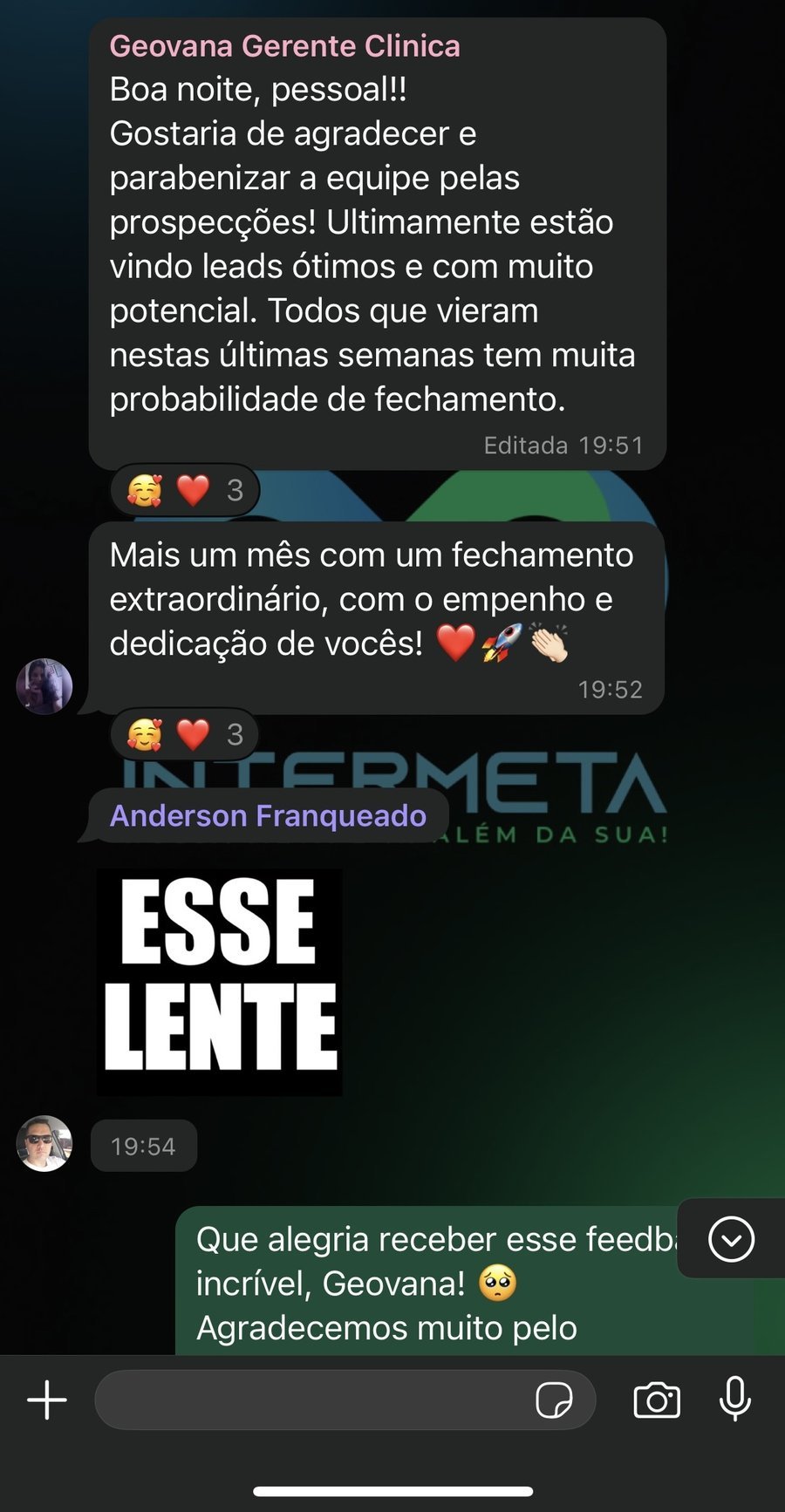View reactions on the 19:52 message

click(x=185, y=734)
